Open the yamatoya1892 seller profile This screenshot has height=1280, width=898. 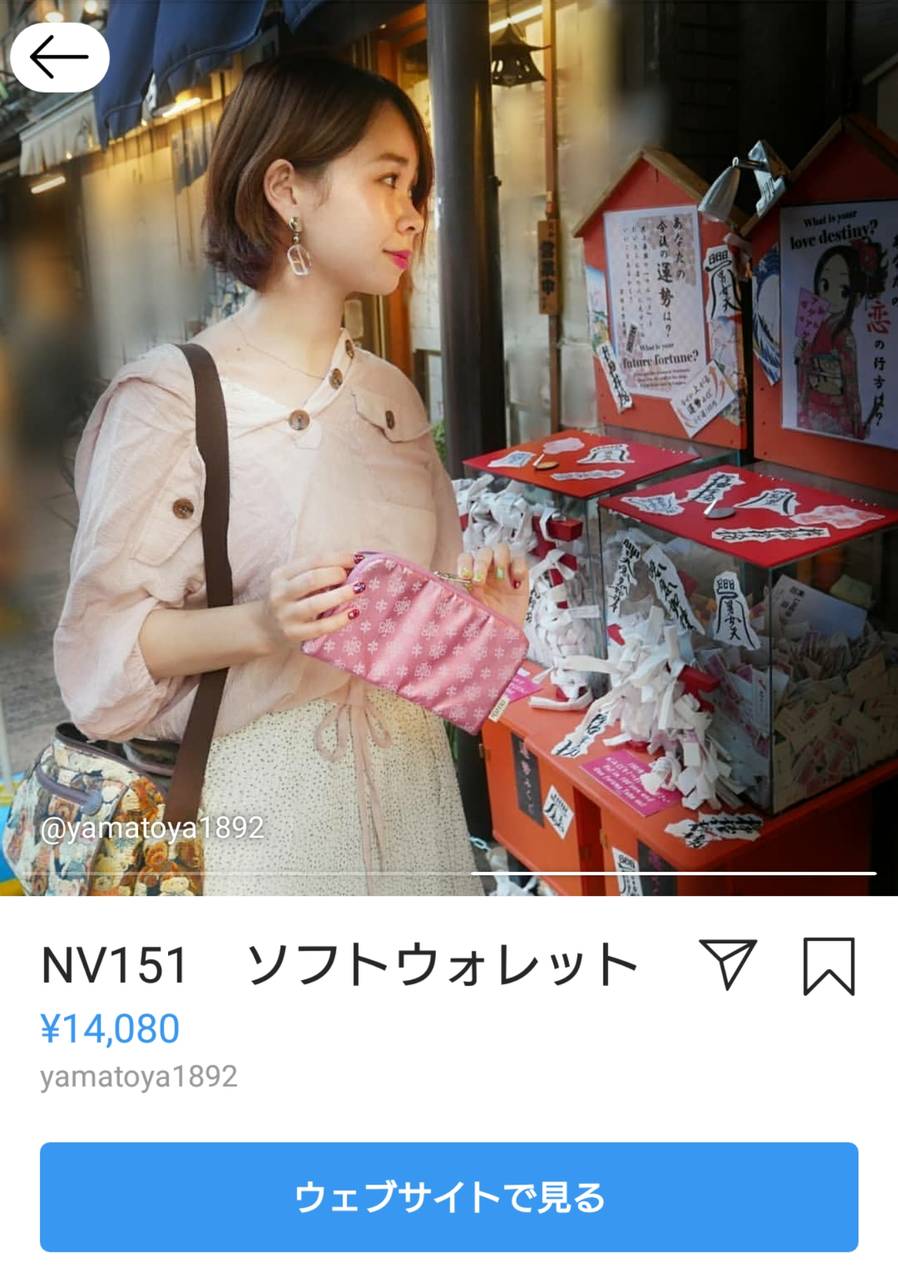(x=139, y=1077)
